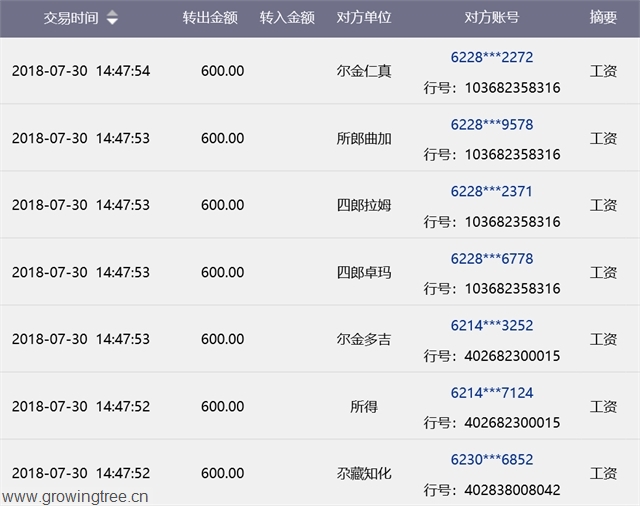Open account link 6228***2272
The image size is (640, 506).
(x=492, y=57)
